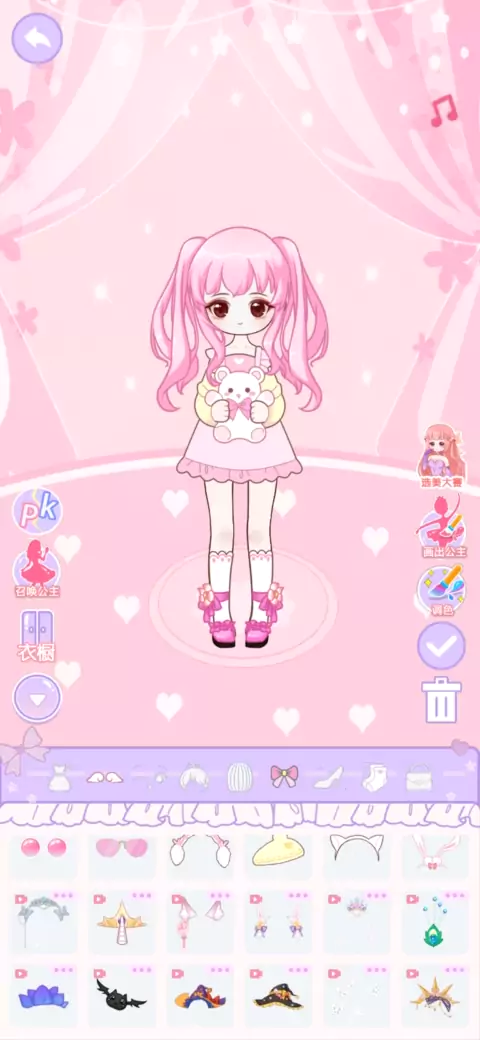Tap the 召唤公主 princess button
Viewport: 480px width, 1040px height.
coord(36,568)
